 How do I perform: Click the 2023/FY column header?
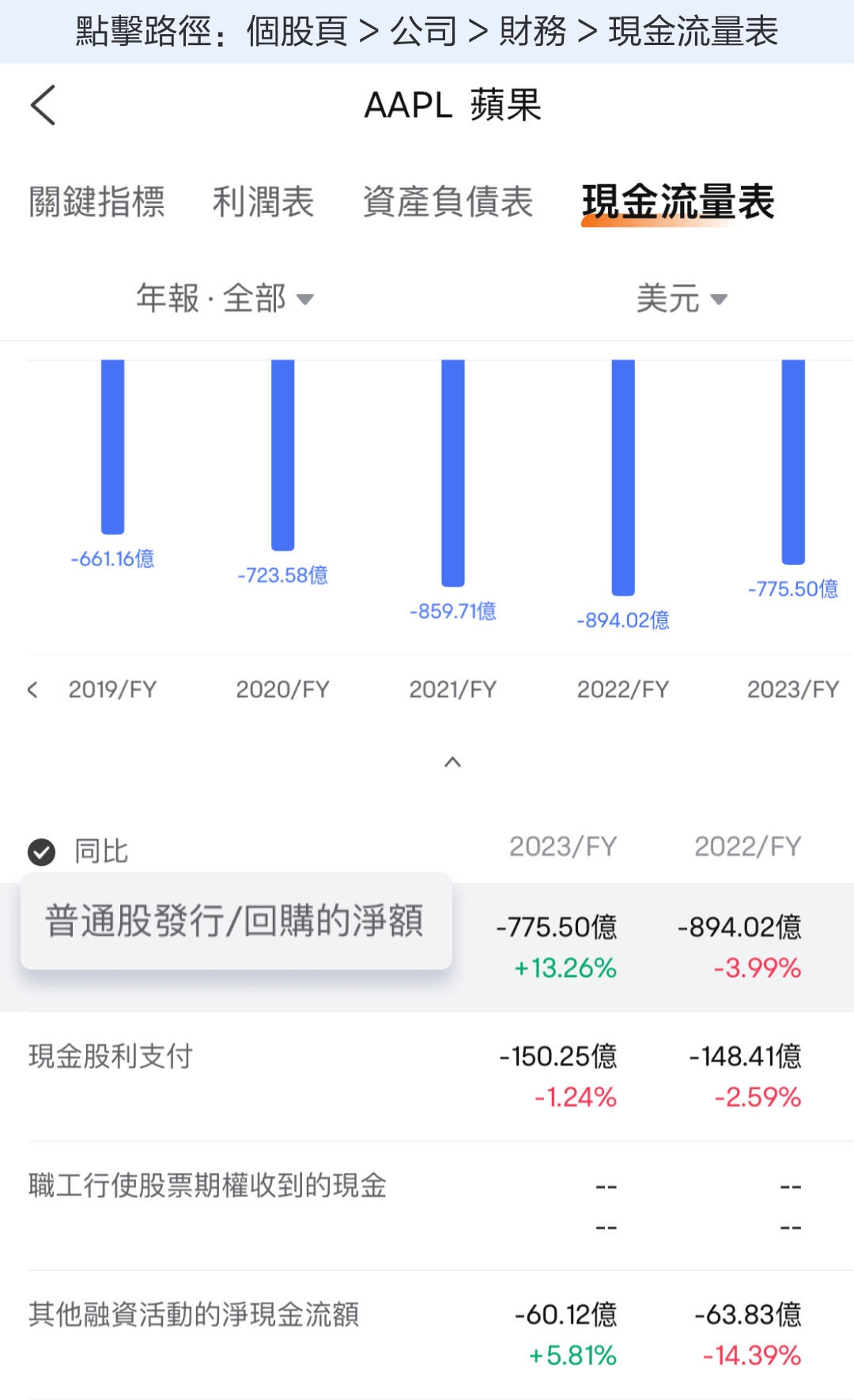point(563,846)
